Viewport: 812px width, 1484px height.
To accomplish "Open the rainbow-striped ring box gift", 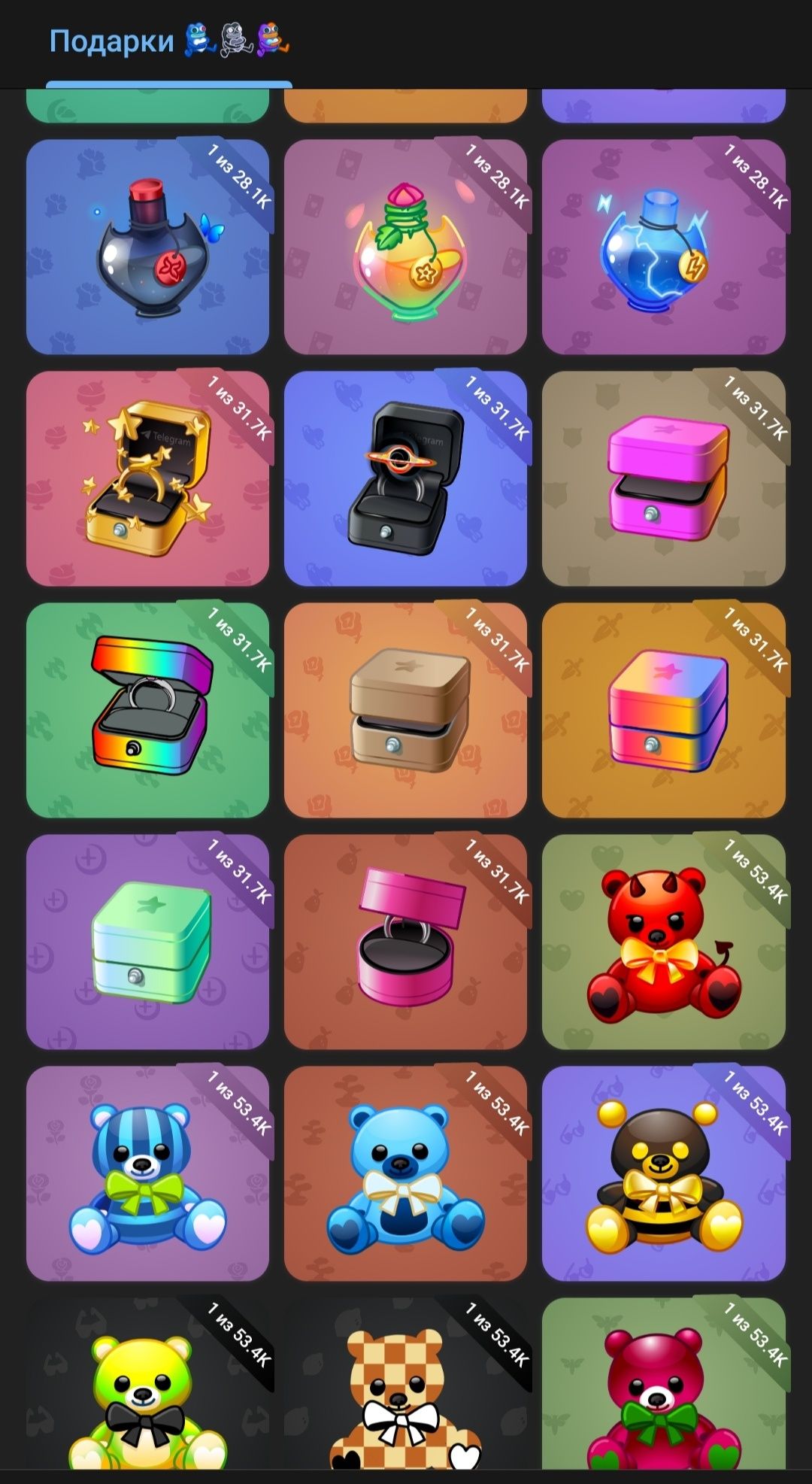I will (147, 710).
